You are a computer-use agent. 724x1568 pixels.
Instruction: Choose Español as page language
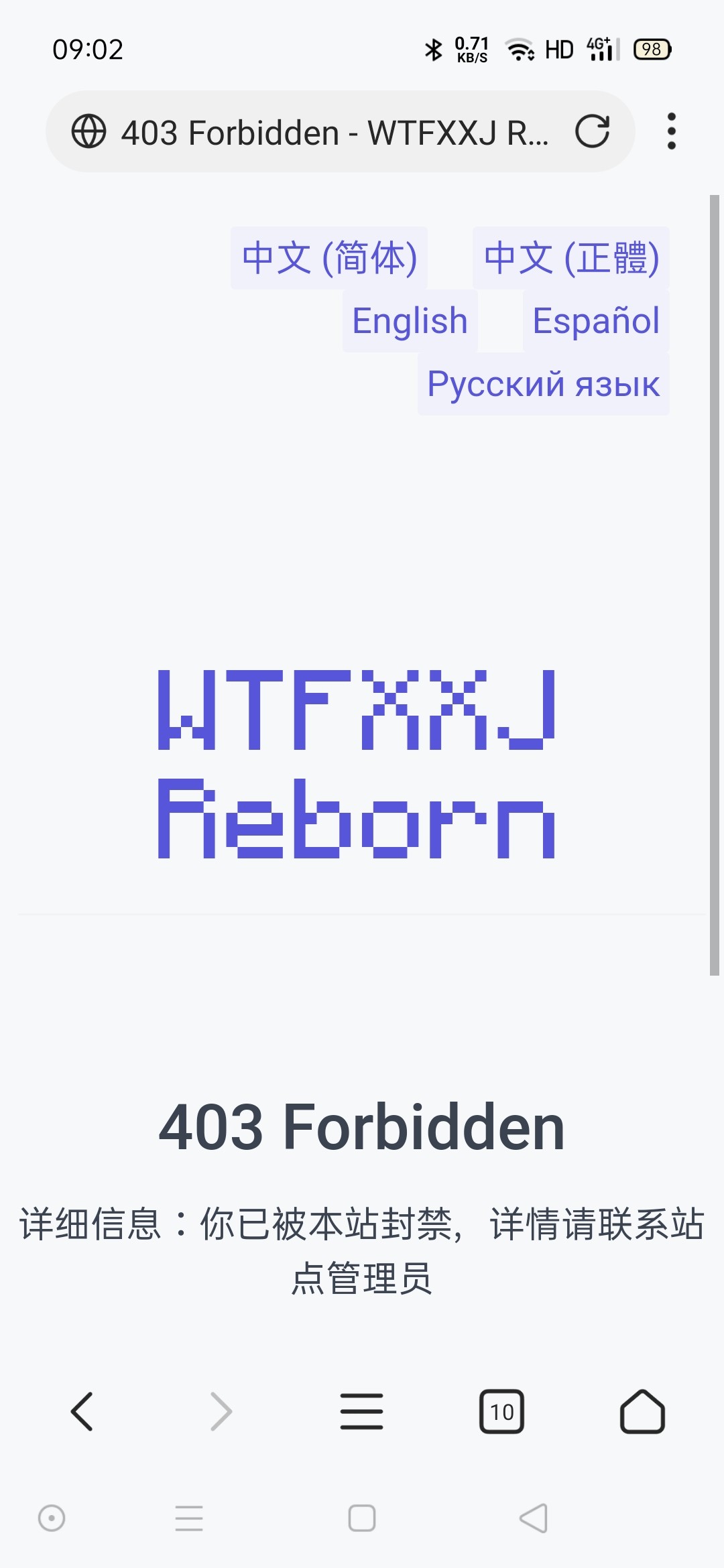[596, 321]
